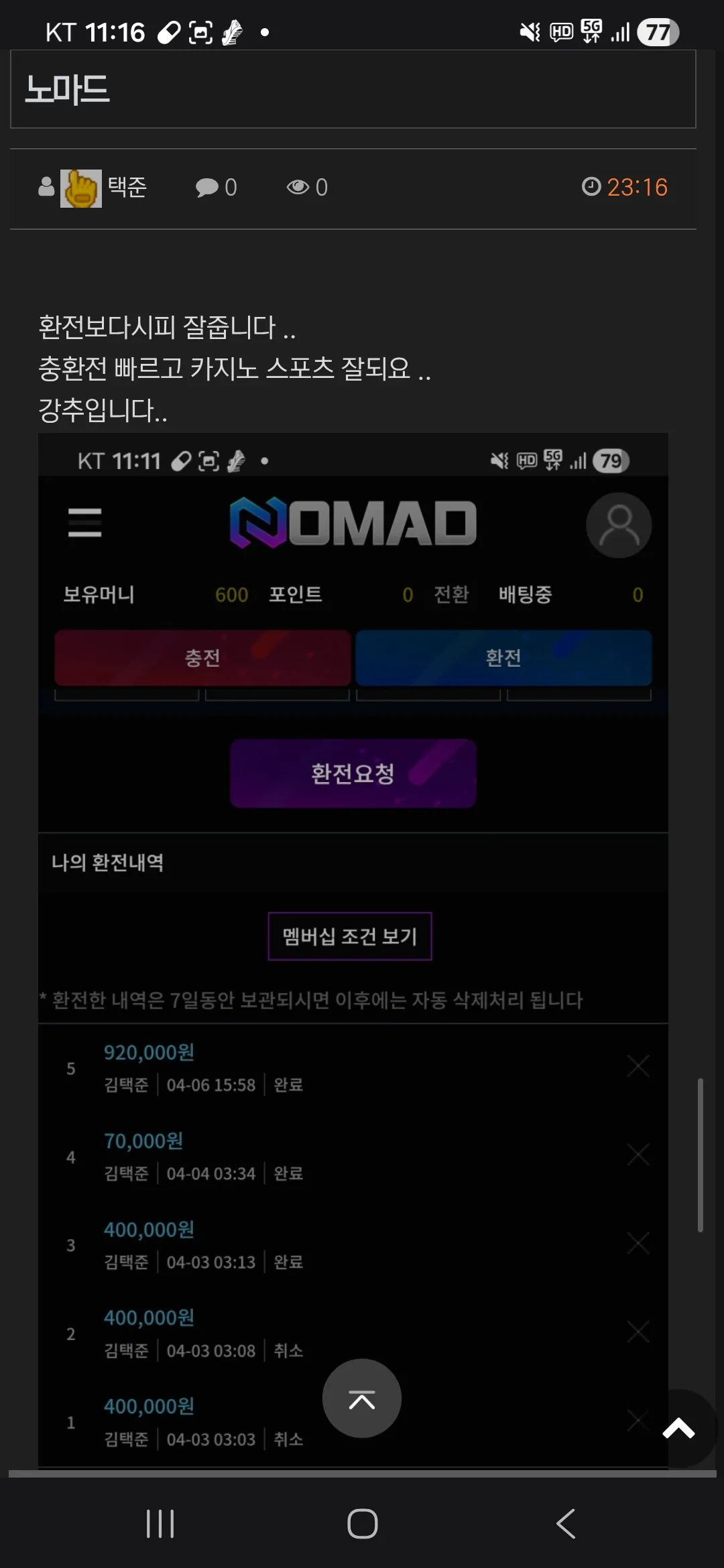
Task: Open author 택준's profile
Action: (x=127, y=187)
